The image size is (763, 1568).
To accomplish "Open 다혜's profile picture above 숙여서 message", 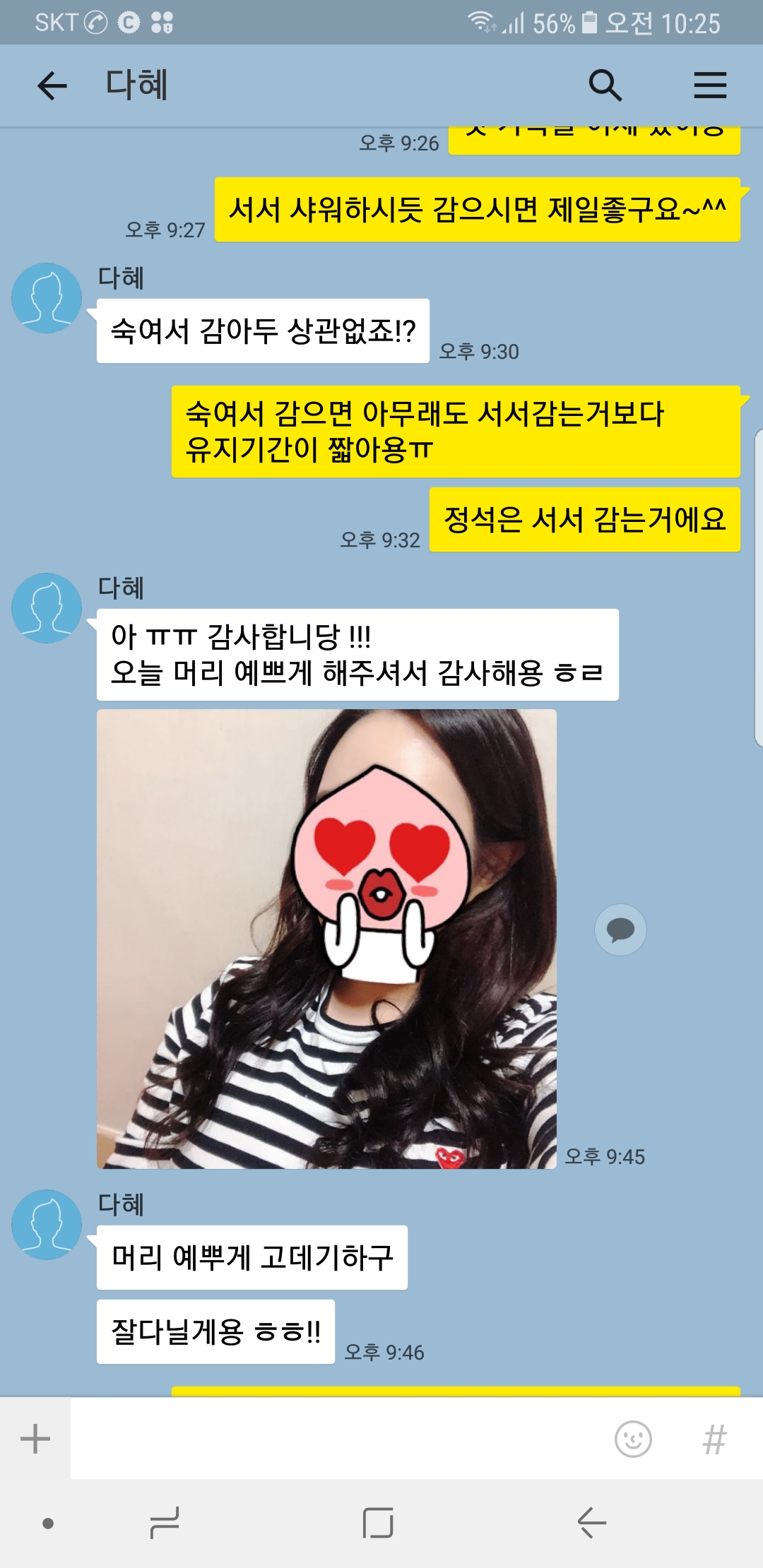I will (47, 298).
